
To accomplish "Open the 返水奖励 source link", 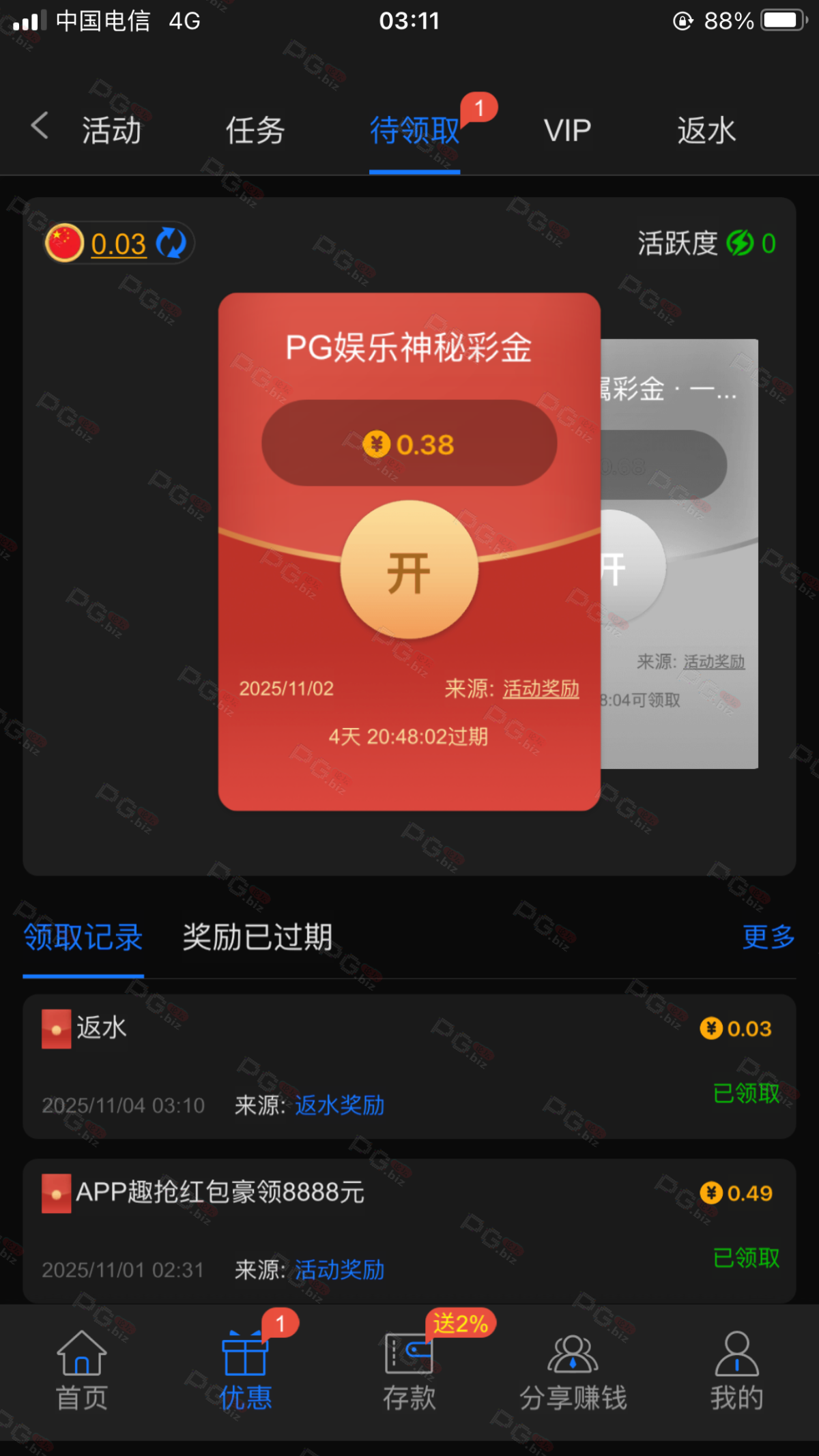I will (x=339, y=1105).
